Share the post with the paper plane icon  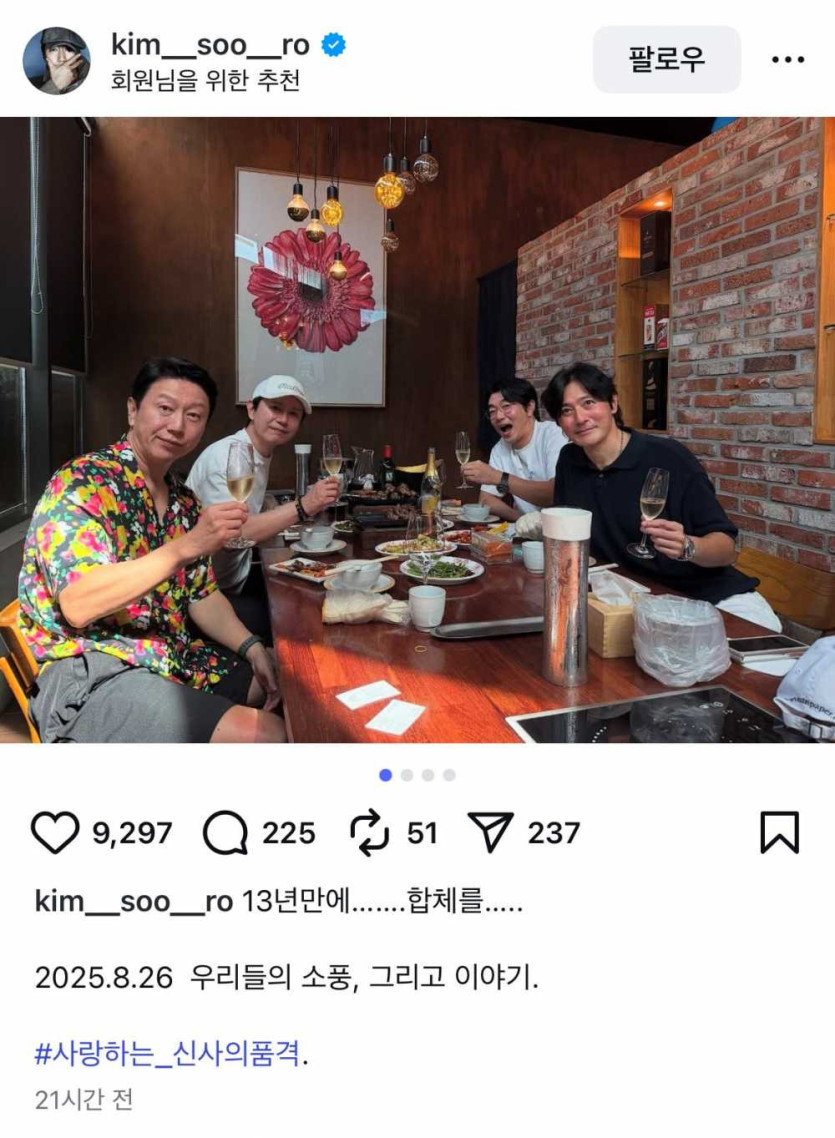[x=491, y=833]
